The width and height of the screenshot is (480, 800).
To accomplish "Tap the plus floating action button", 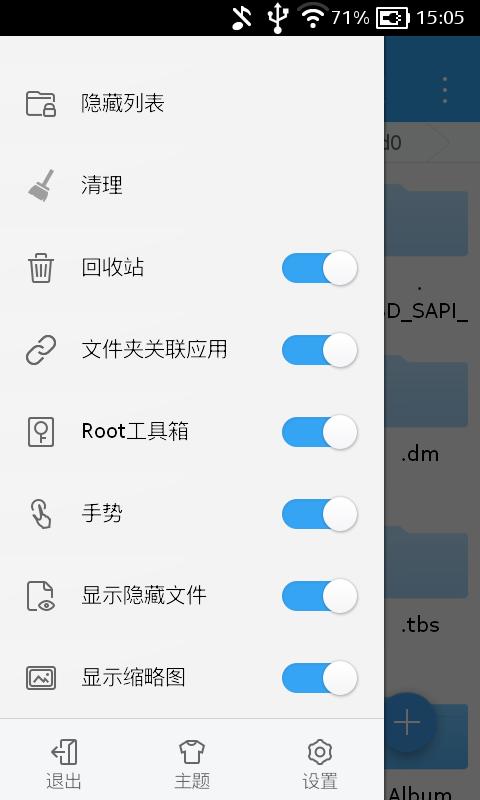I will click(x=407, y=722).
